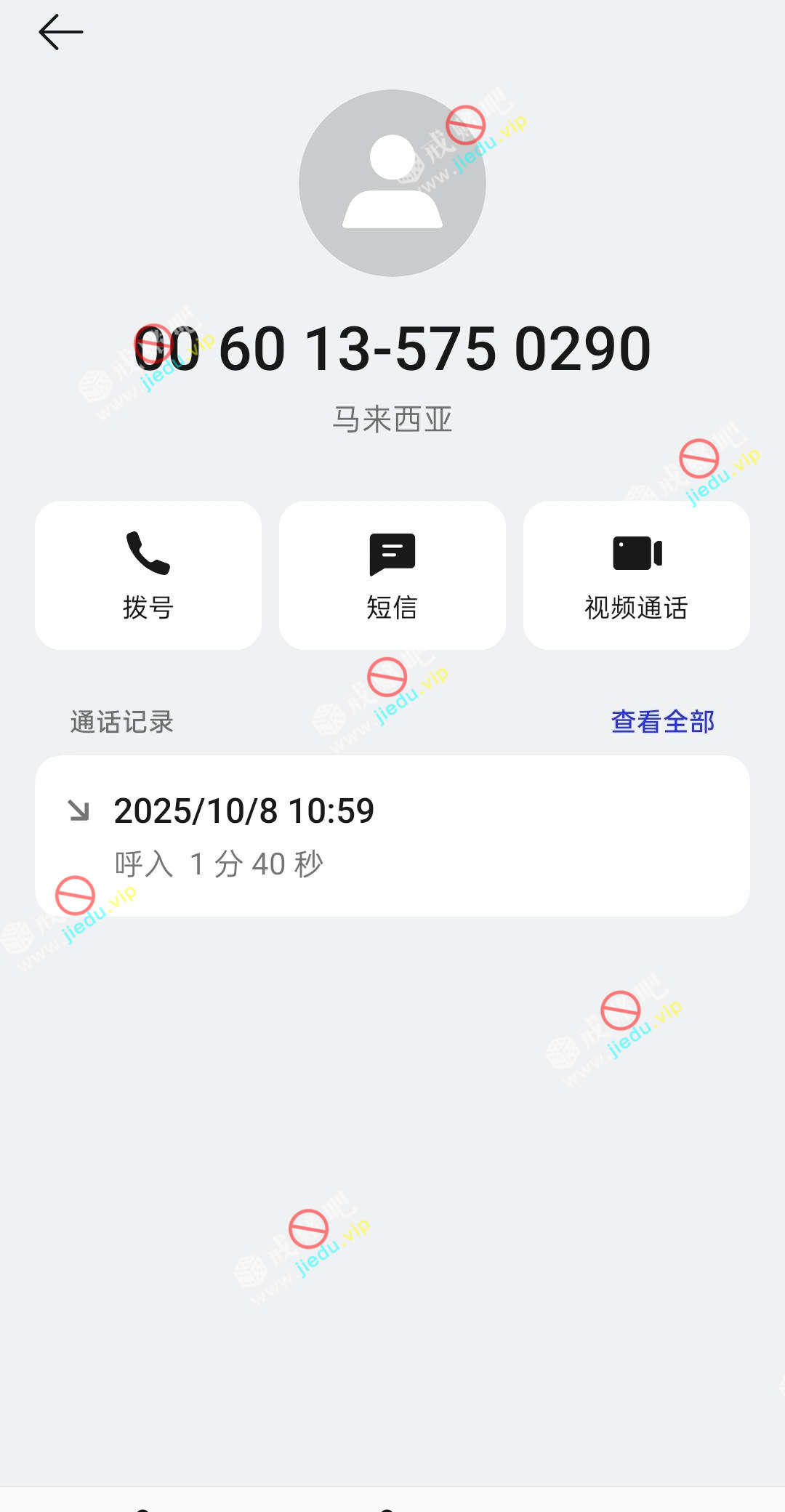Open the 2025/10/8 10:59 call record
Screen dimensions: 785x1512
pyautogui.click(x=392, y=836)
